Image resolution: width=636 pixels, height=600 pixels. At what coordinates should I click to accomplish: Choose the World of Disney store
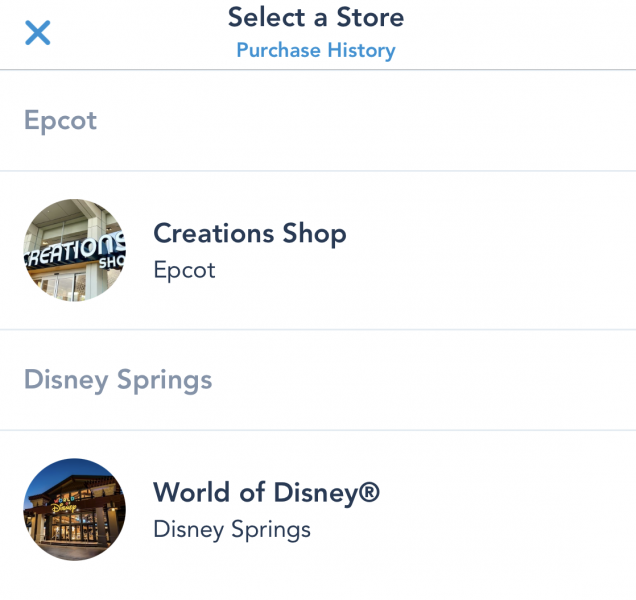point(265,508)
